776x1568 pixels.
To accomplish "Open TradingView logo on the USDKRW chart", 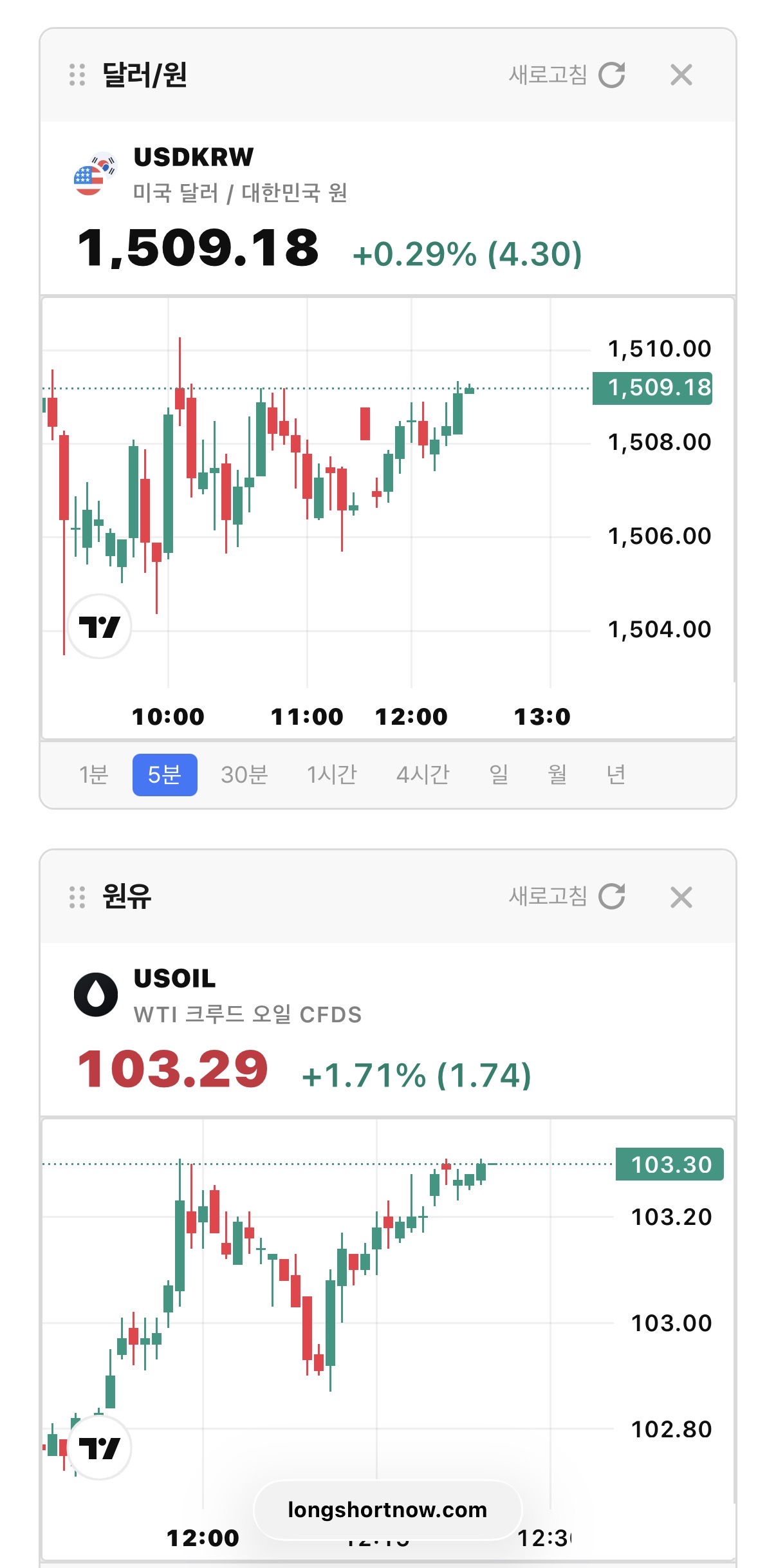I will pyautogui.click(x=100, y=626).
